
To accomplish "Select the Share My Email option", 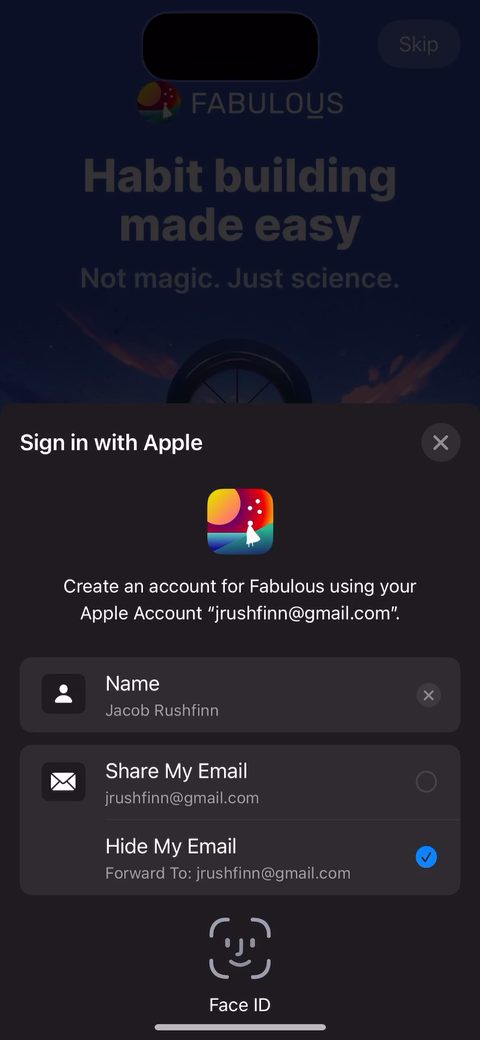I will [240, 783].
